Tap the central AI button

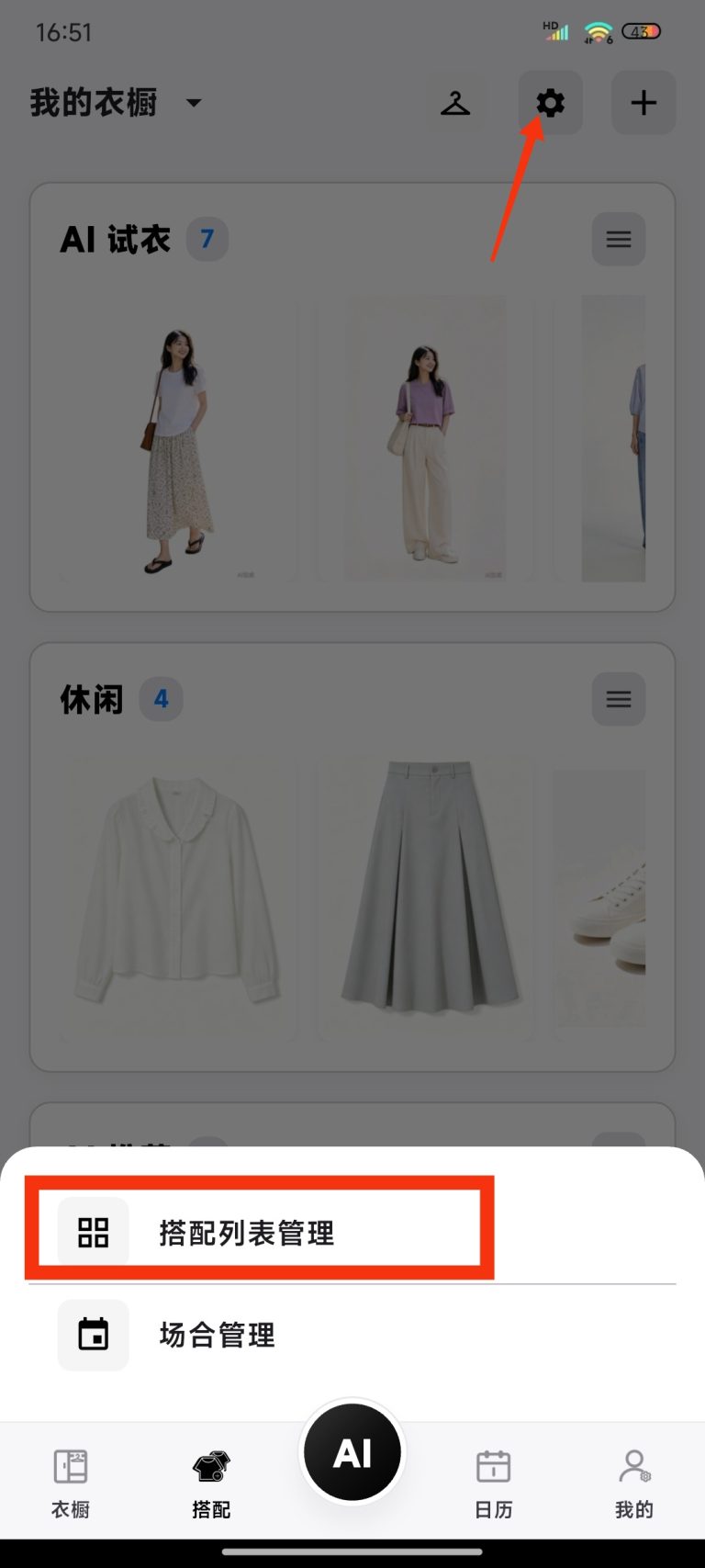point(352,1452)
